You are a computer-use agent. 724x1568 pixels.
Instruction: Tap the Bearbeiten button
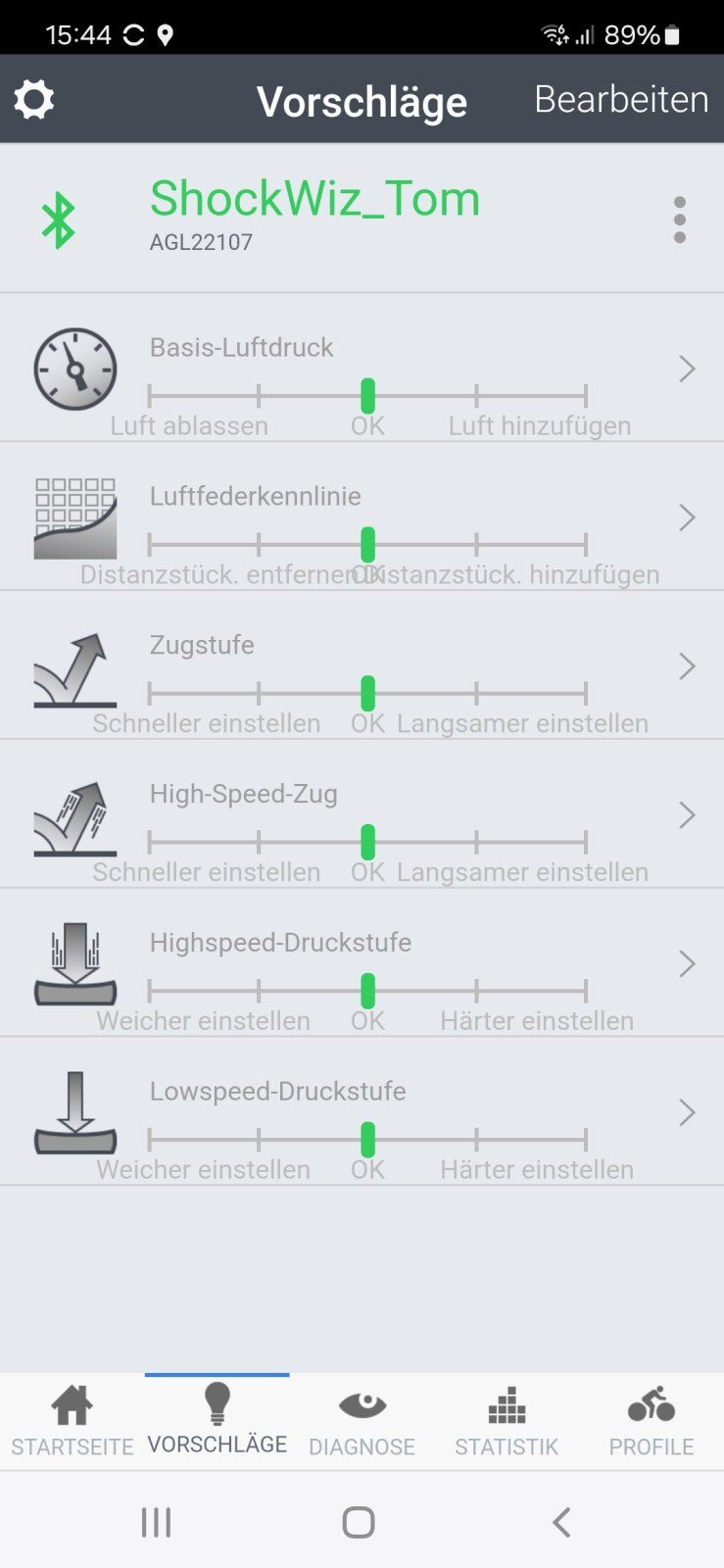tap(620, 100)
